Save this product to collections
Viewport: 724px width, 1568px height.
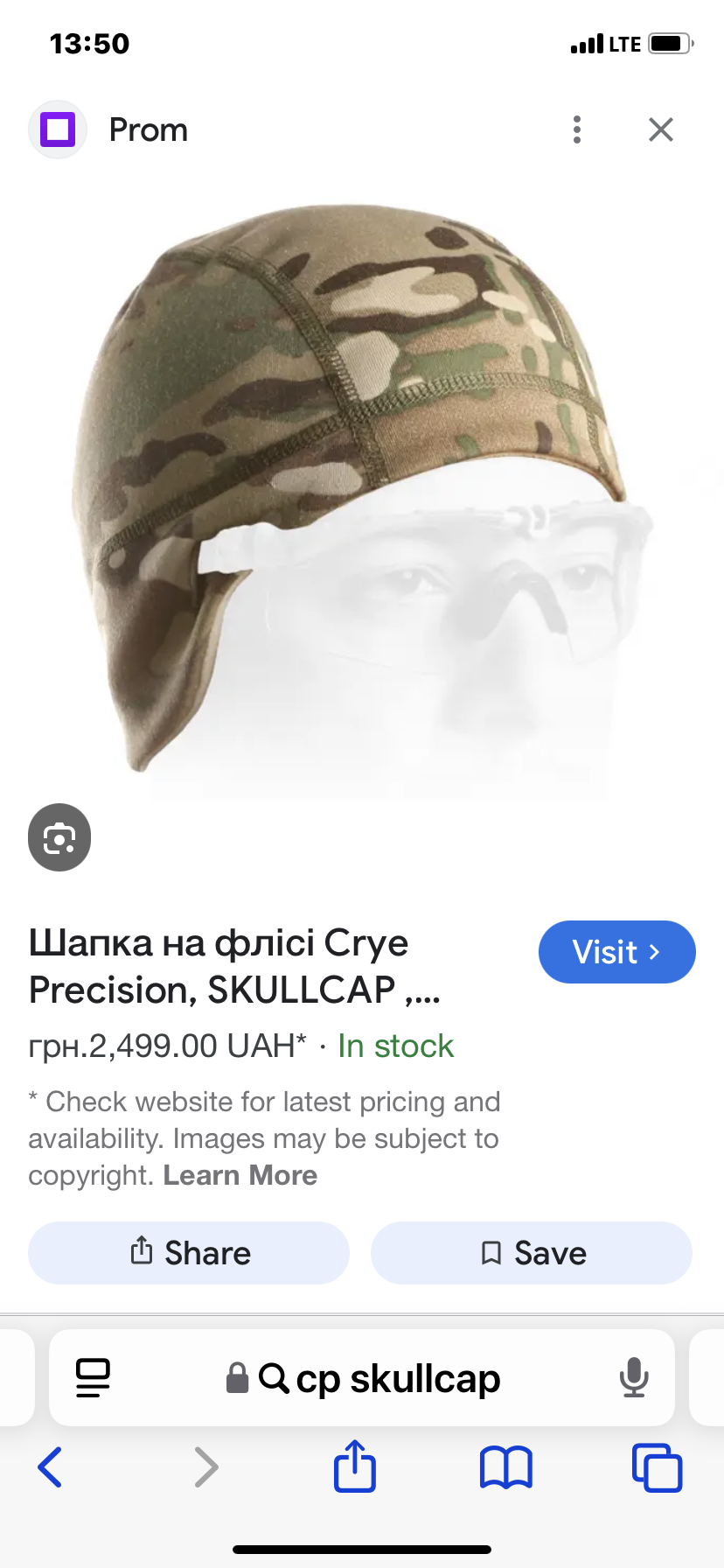532,1253
